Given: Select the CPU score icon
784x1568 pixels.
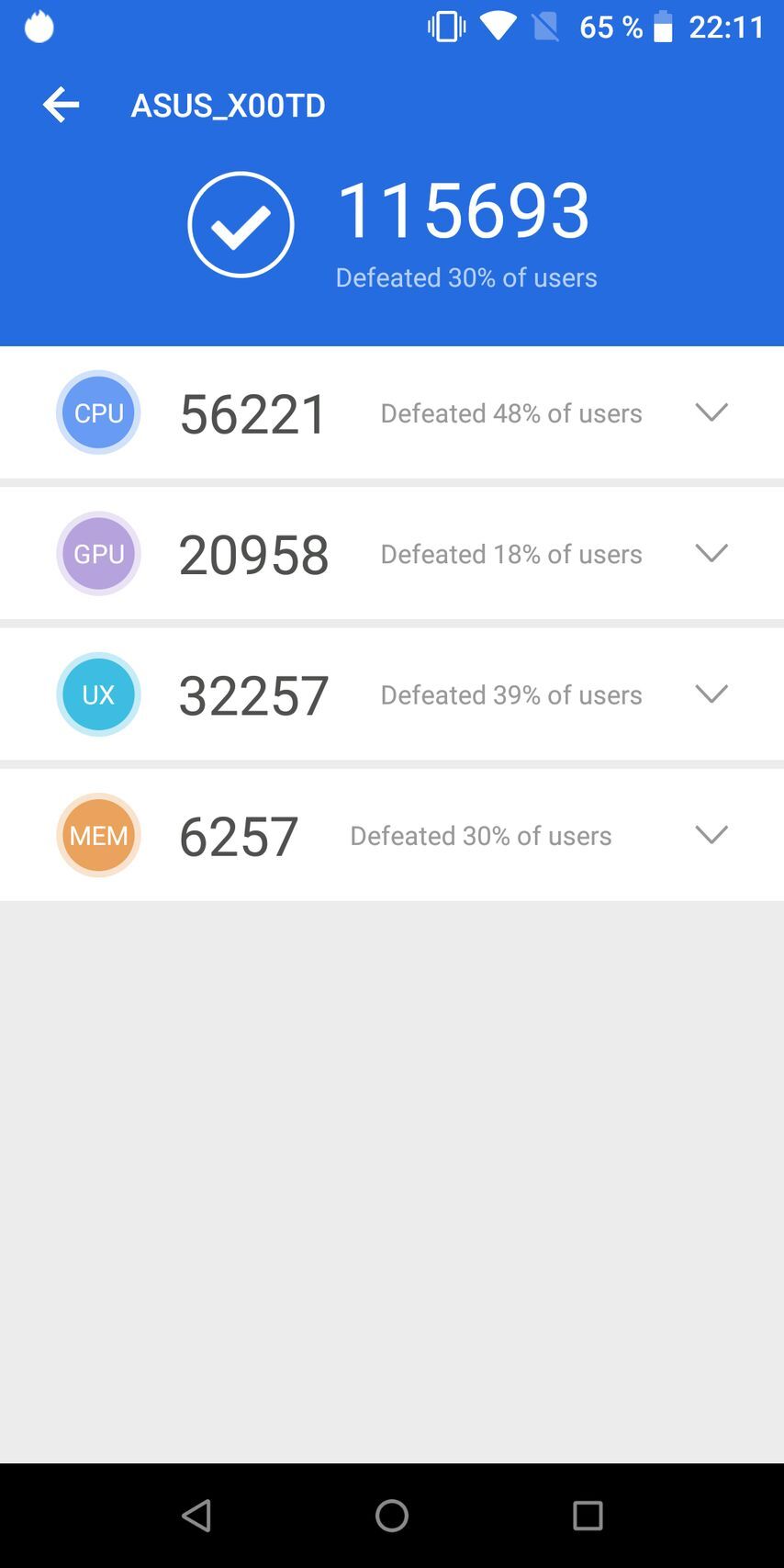Looking at the screenshot, I should (x=98, y=412).
